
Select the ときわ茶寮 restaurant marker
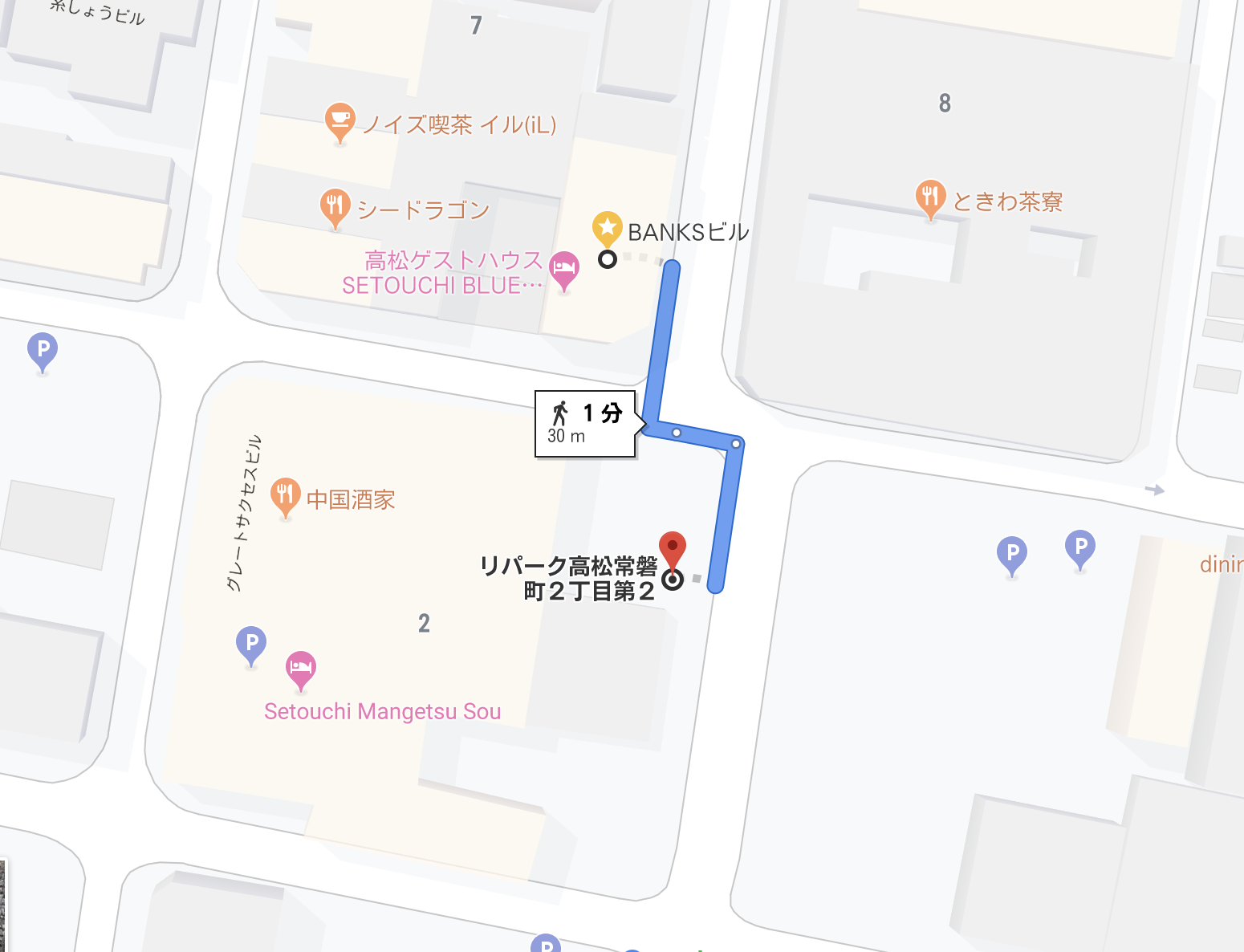929,197
